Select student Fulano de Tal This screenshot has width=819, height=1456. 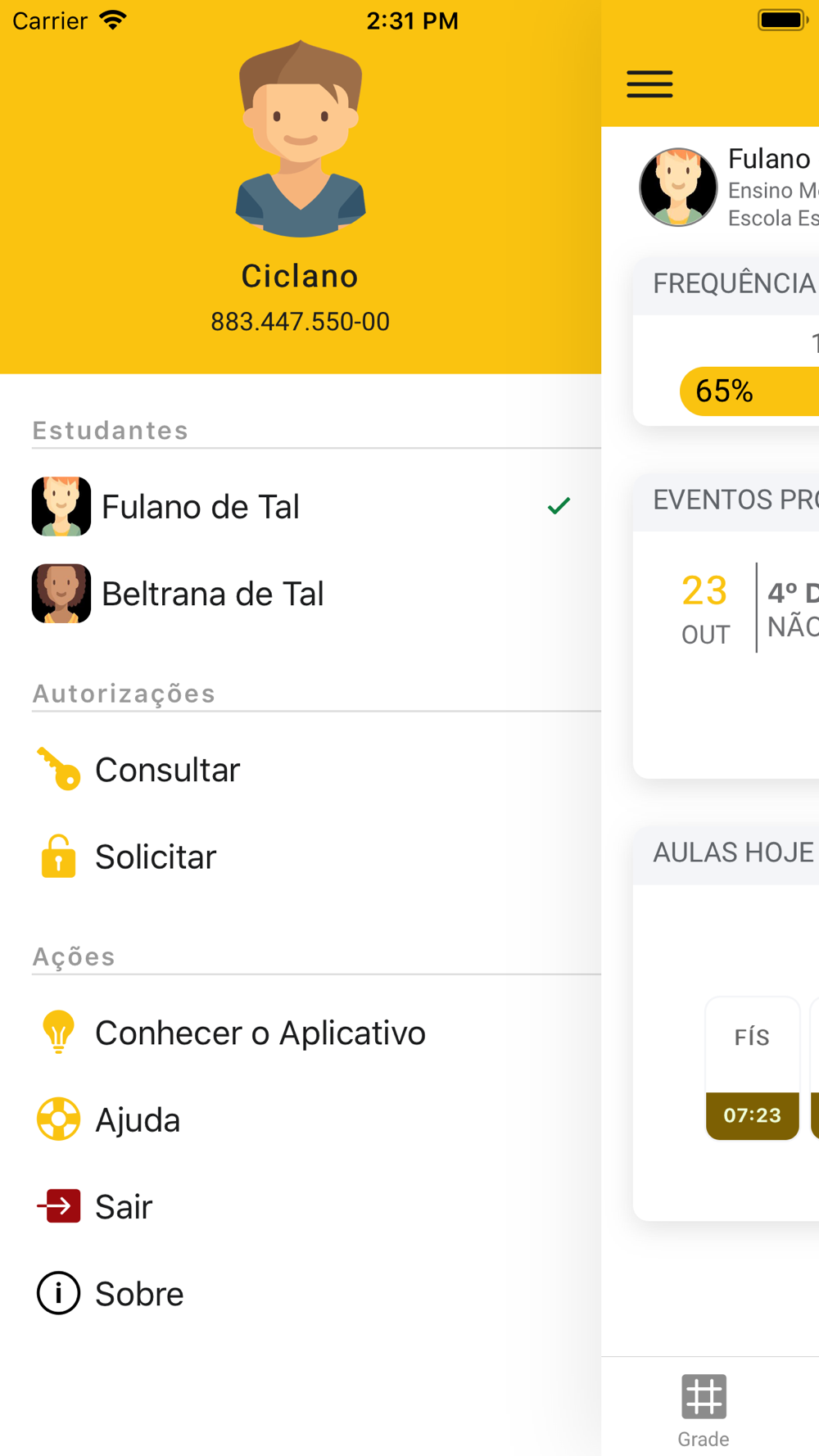click(201, 507)
